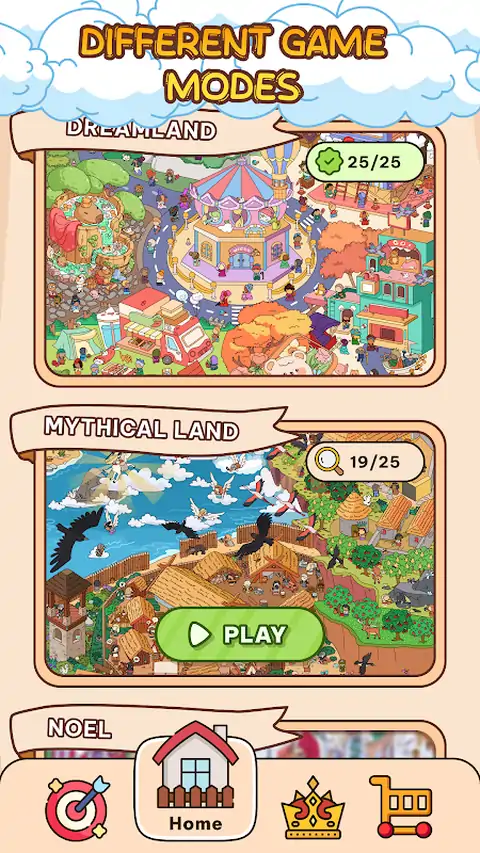Screen dimensions: 480x853
Task: Open the Dreamland level card
Action: pos(239,256)
